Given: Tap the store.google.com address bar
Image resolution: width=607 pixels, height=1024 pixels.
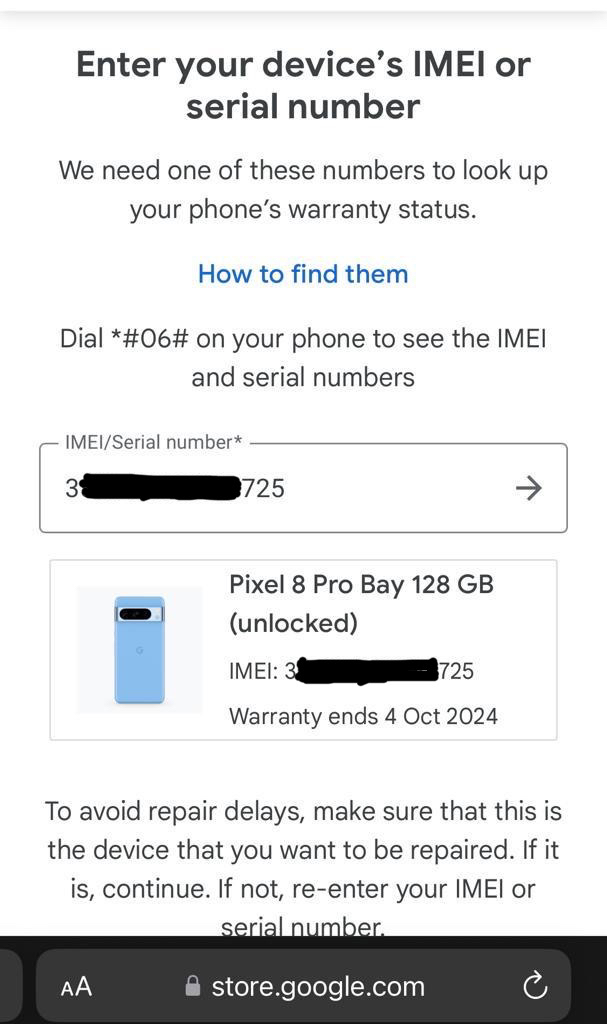Looking at the screenshot, I should point(303,986).
